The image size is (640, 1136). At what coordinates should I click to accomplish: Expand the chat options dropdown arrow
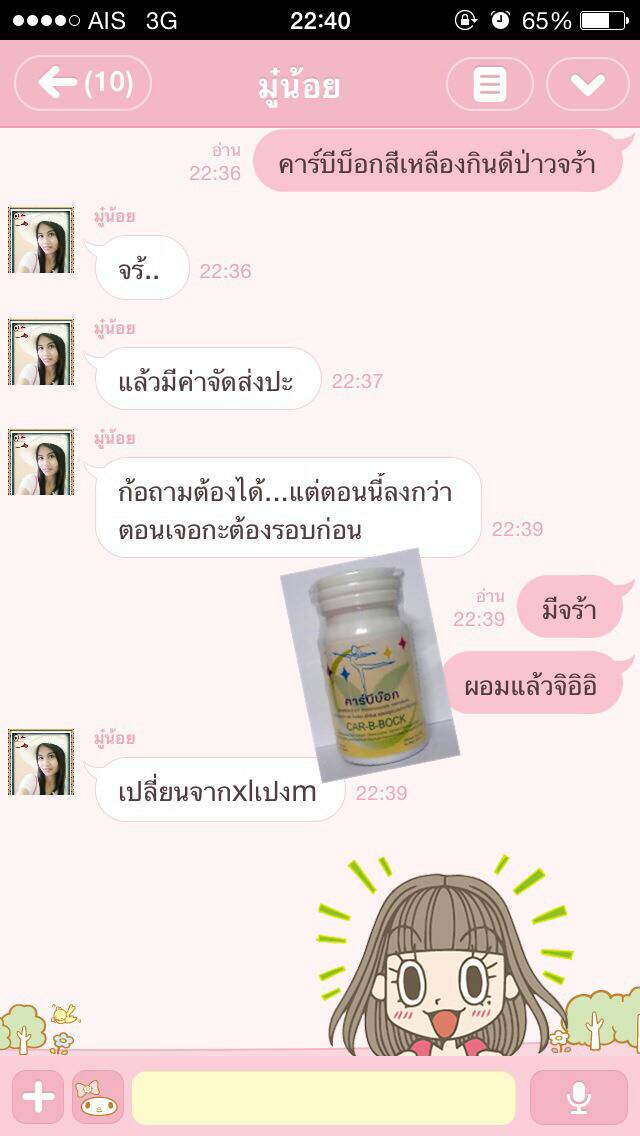587,84
